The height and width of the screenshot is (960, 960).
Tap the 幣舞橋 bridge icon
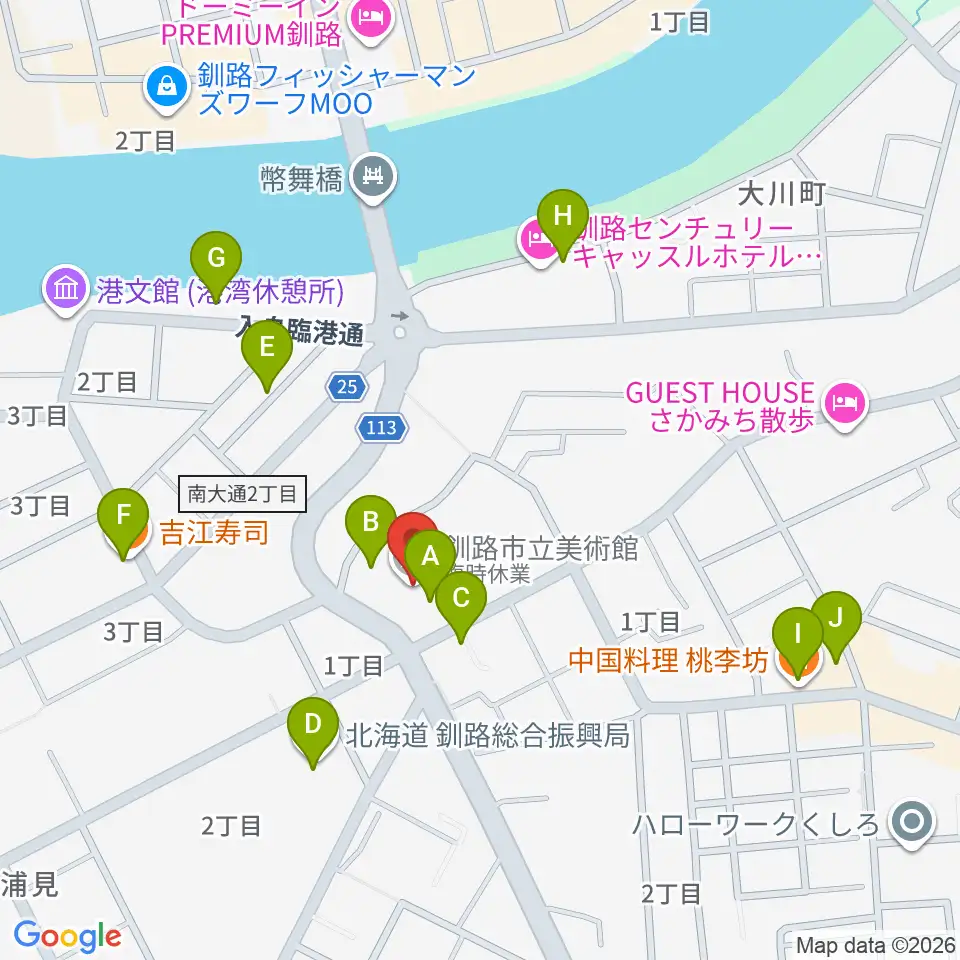375,179
